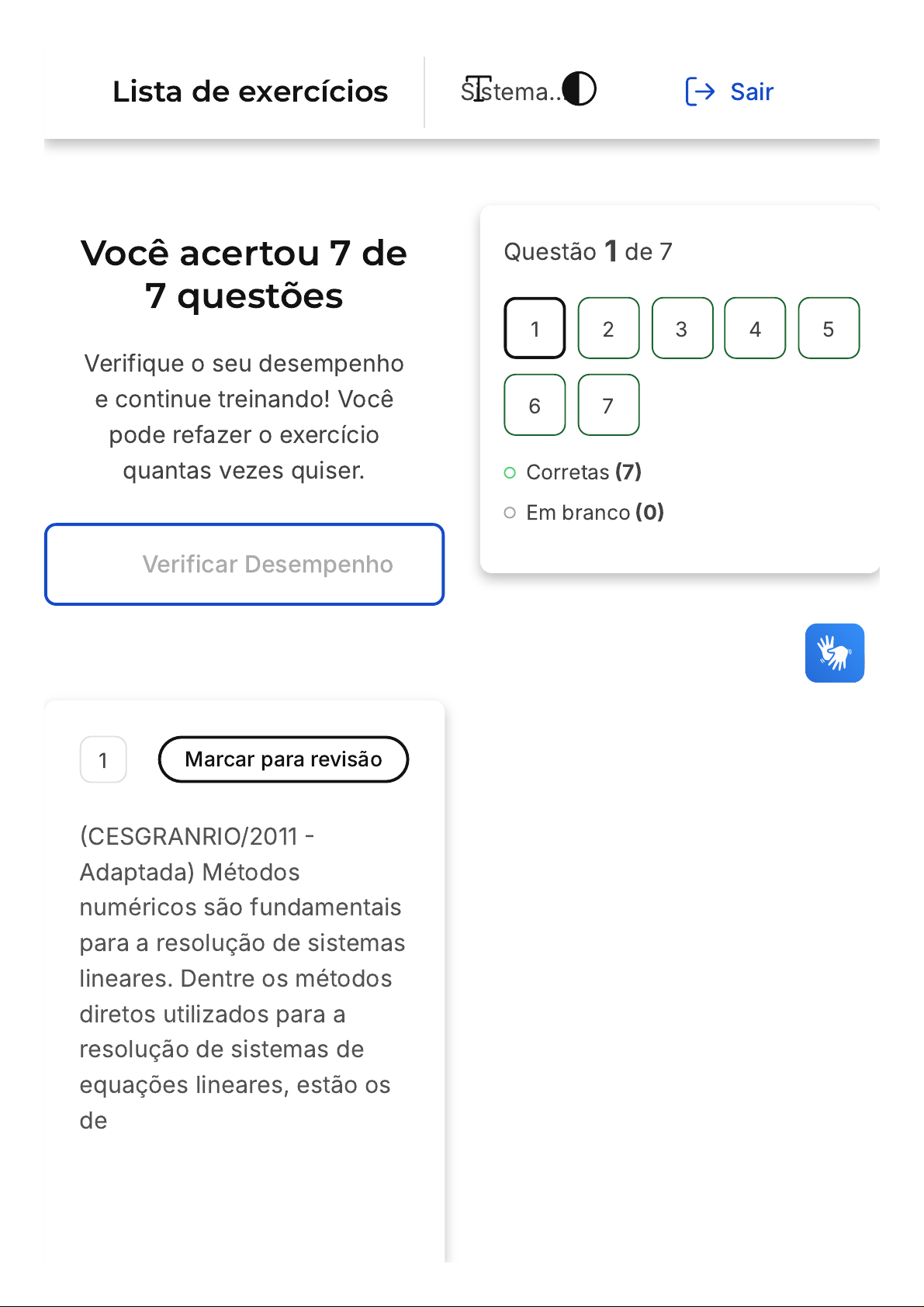Open the sign language accessibility widget
This screenshot has width=924, height=1307.
[834, 653]
